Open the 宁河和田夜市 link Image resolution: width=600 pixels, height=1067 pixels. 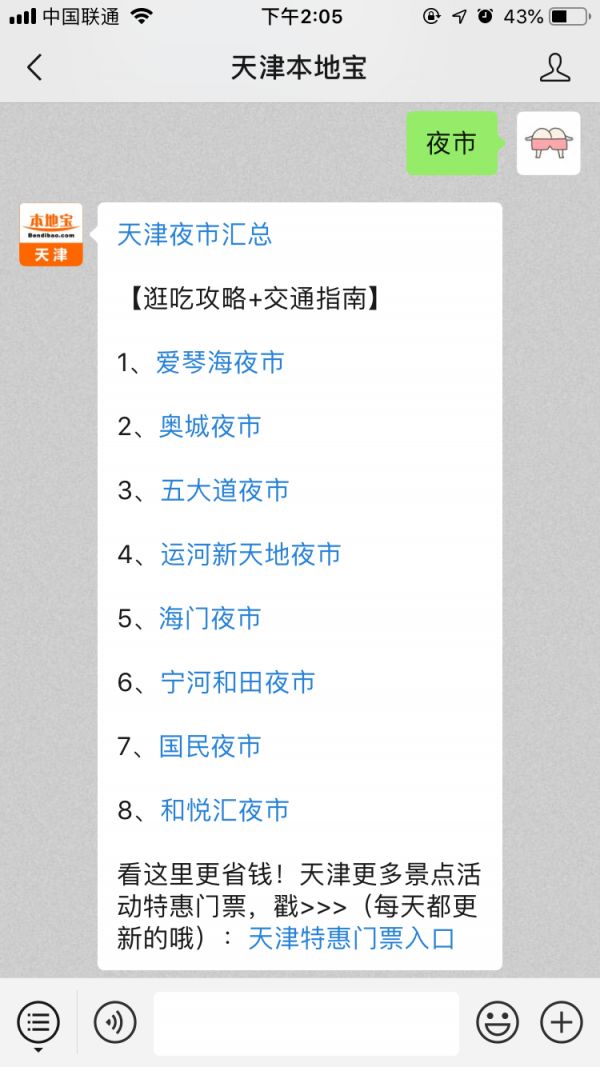point(238,683)
